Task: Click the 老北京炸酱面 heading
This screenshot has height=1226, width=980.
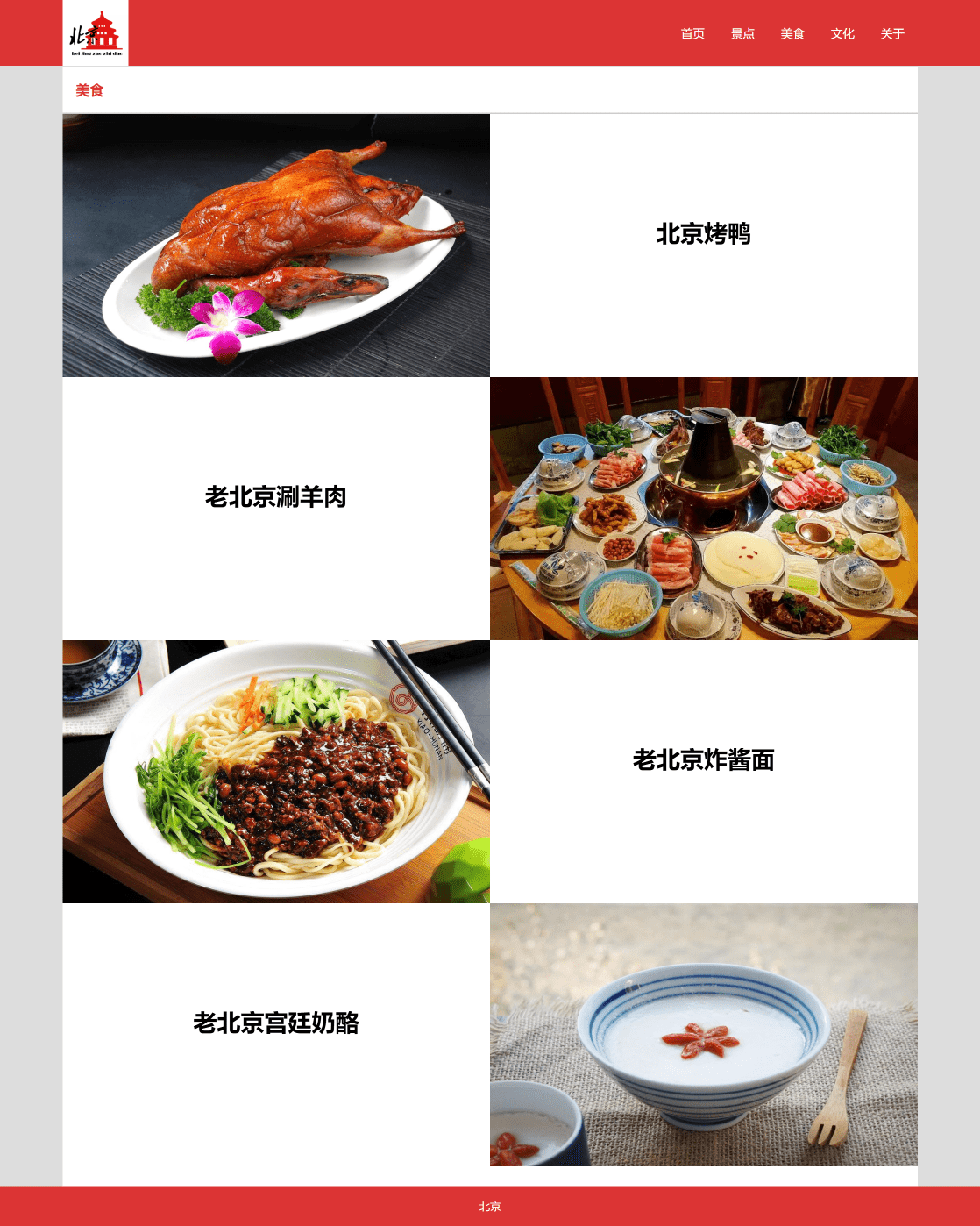Action: click(x=706, y=761)
